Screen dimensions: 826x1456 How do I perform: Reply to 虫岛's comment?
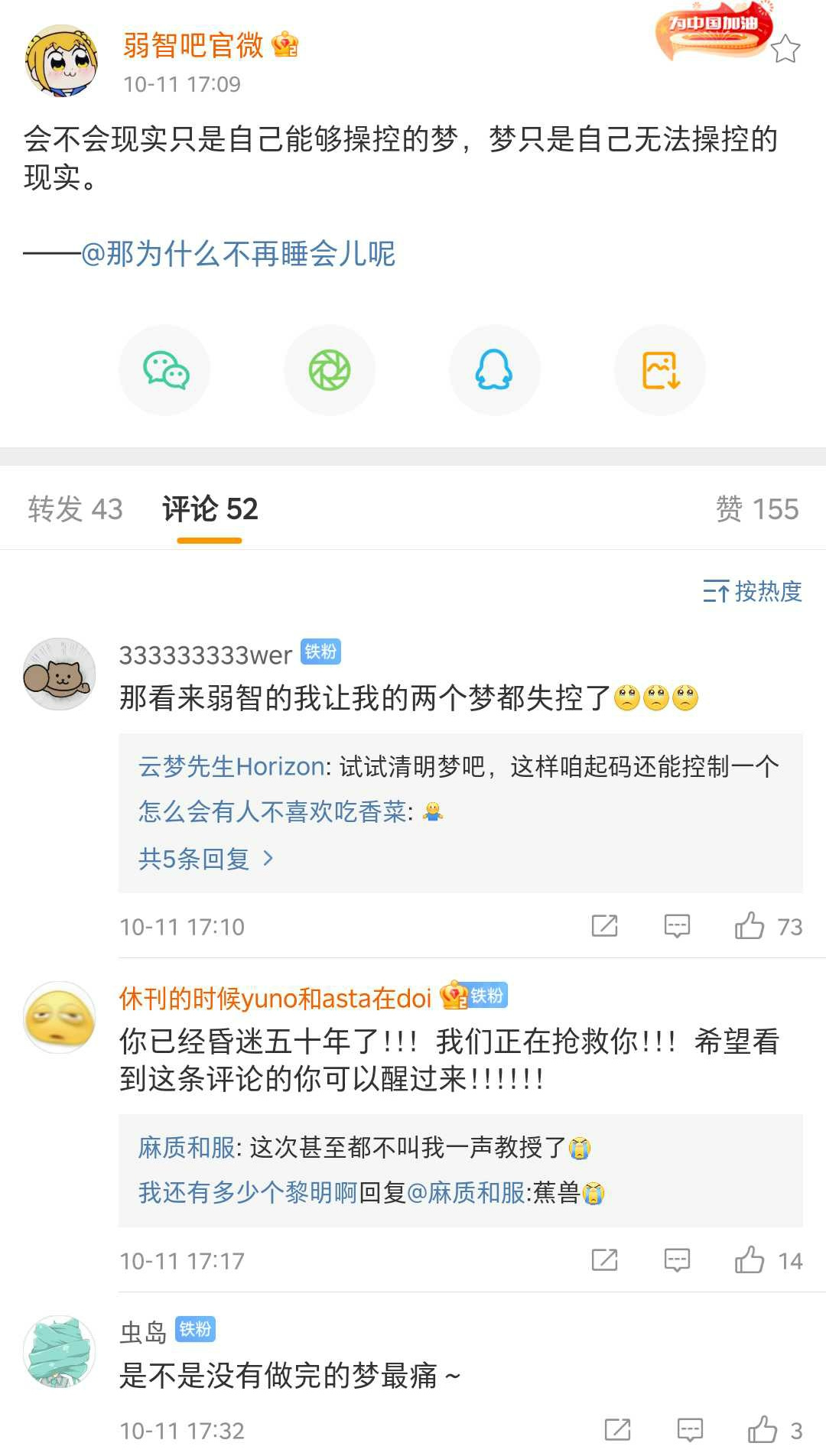point(690,1429)
